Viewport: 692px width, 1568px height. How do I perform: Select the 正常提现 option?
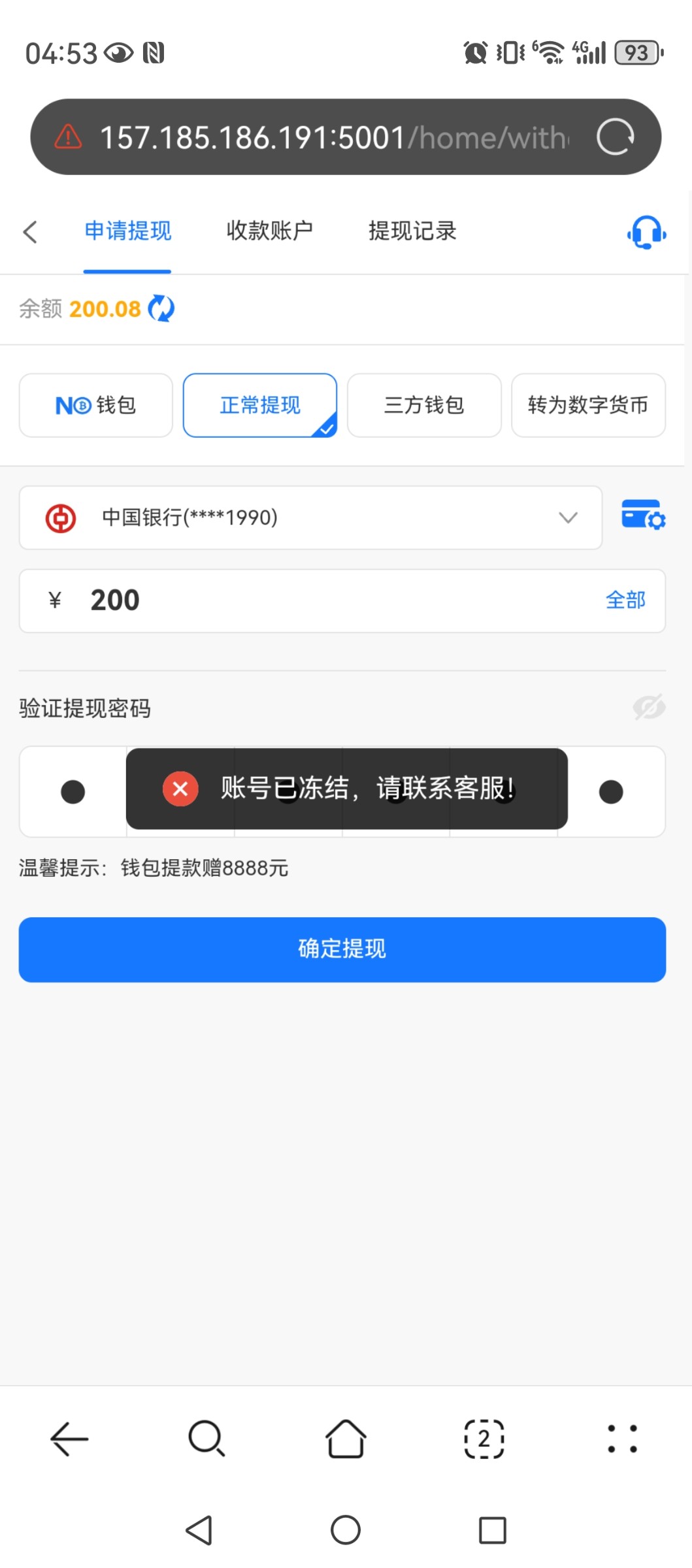click(260, 406)
